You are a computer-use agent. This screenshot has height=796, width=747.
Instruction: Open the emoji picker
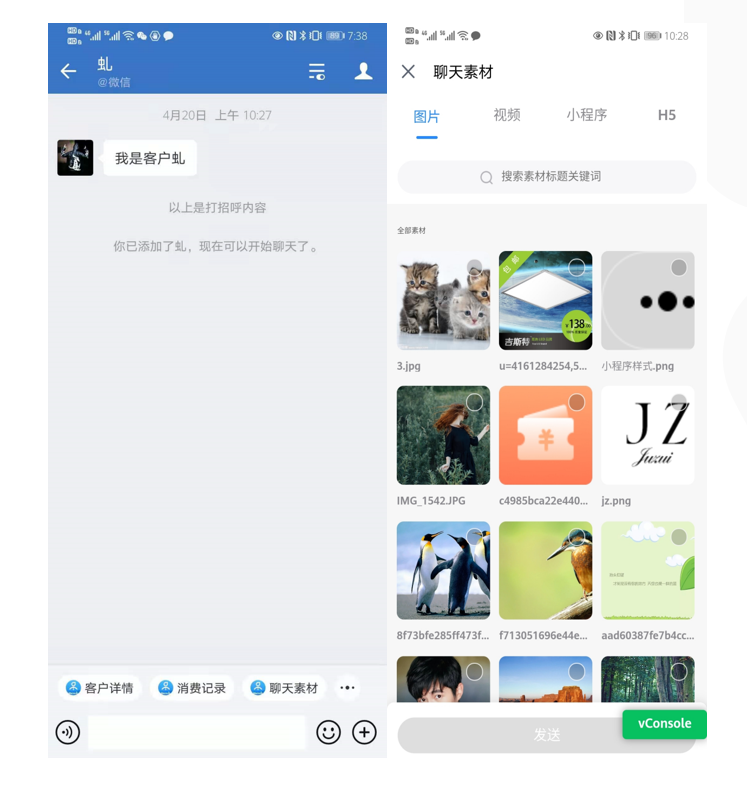pyautogui.click(x=328, y=732)
